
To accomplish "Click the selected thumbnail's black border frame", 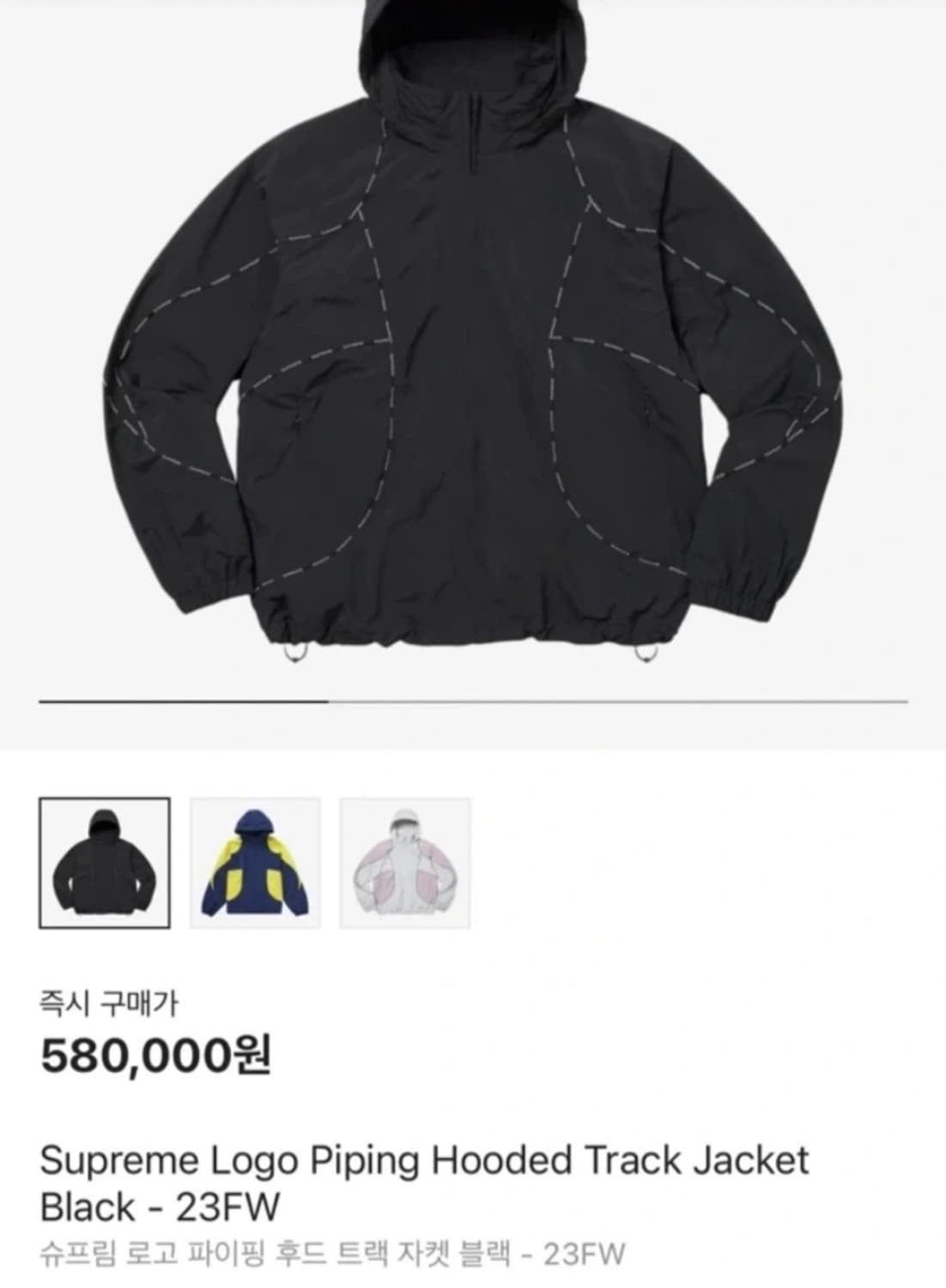I will [x=105, y=799].
